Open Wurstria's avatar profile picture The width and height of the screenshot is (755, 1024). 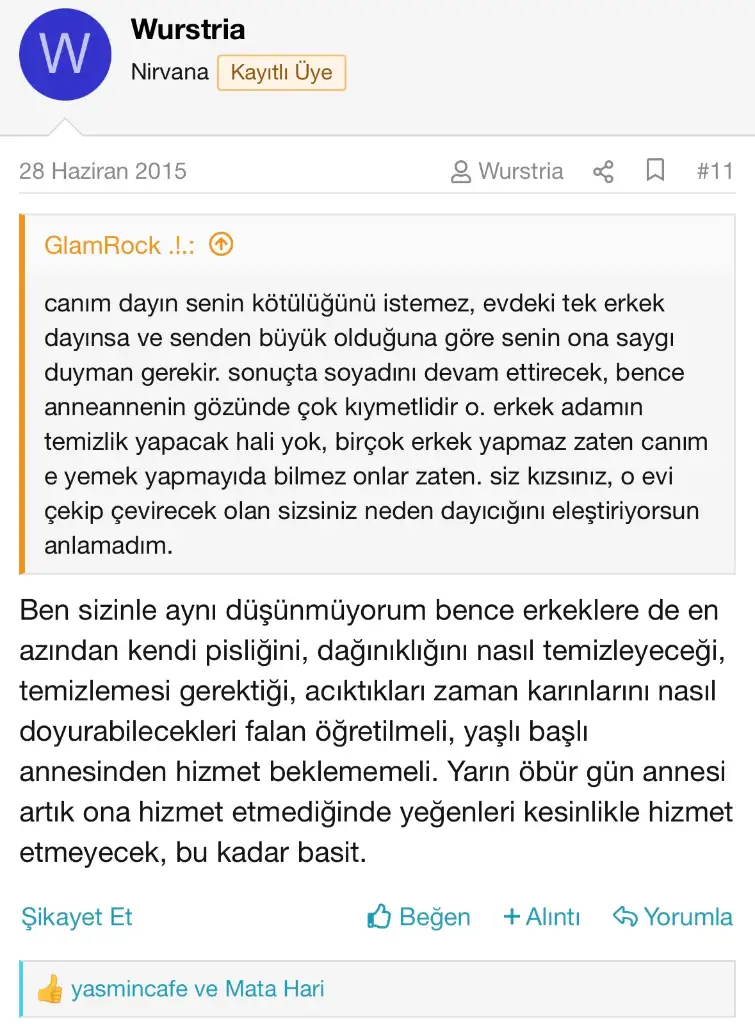[65, 54]
